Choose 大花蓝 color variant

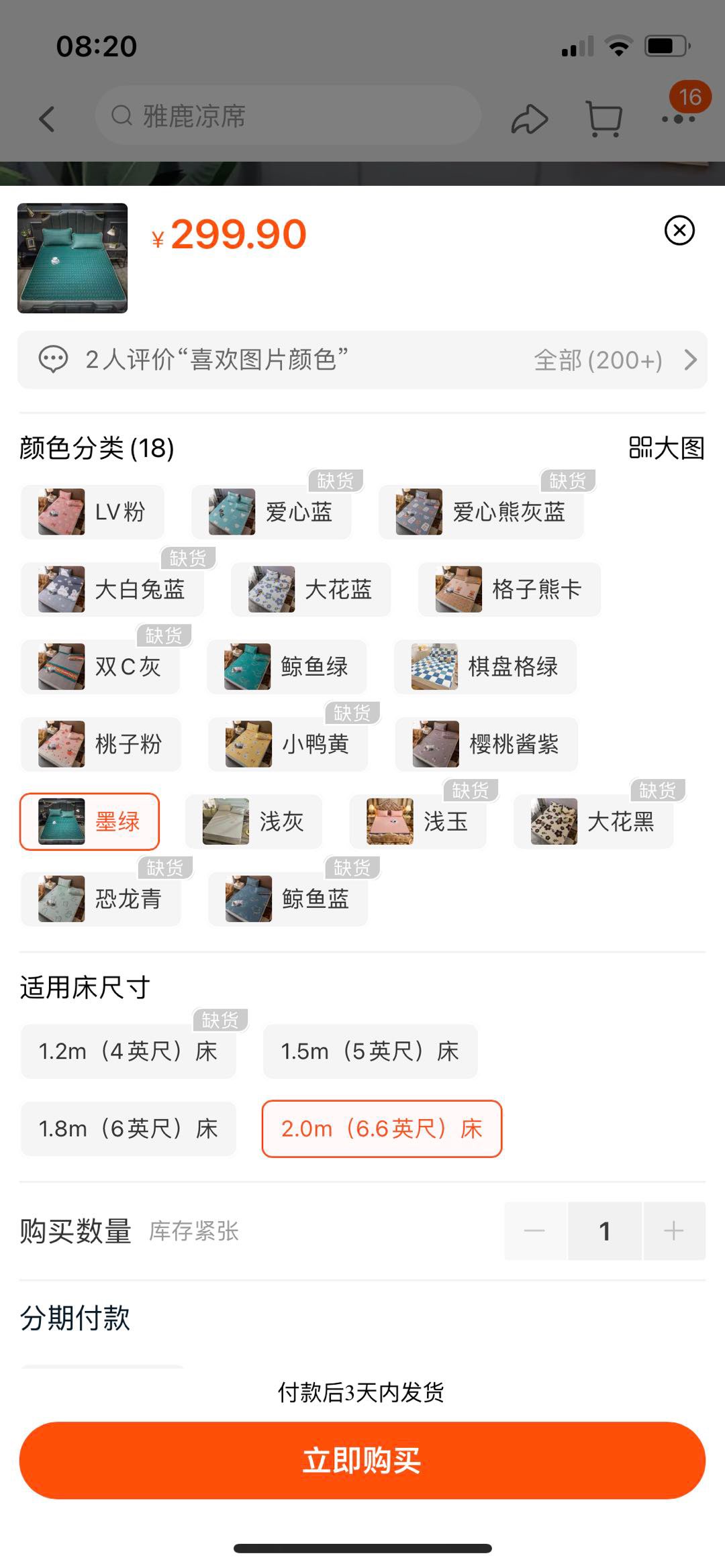pos(310,589)
